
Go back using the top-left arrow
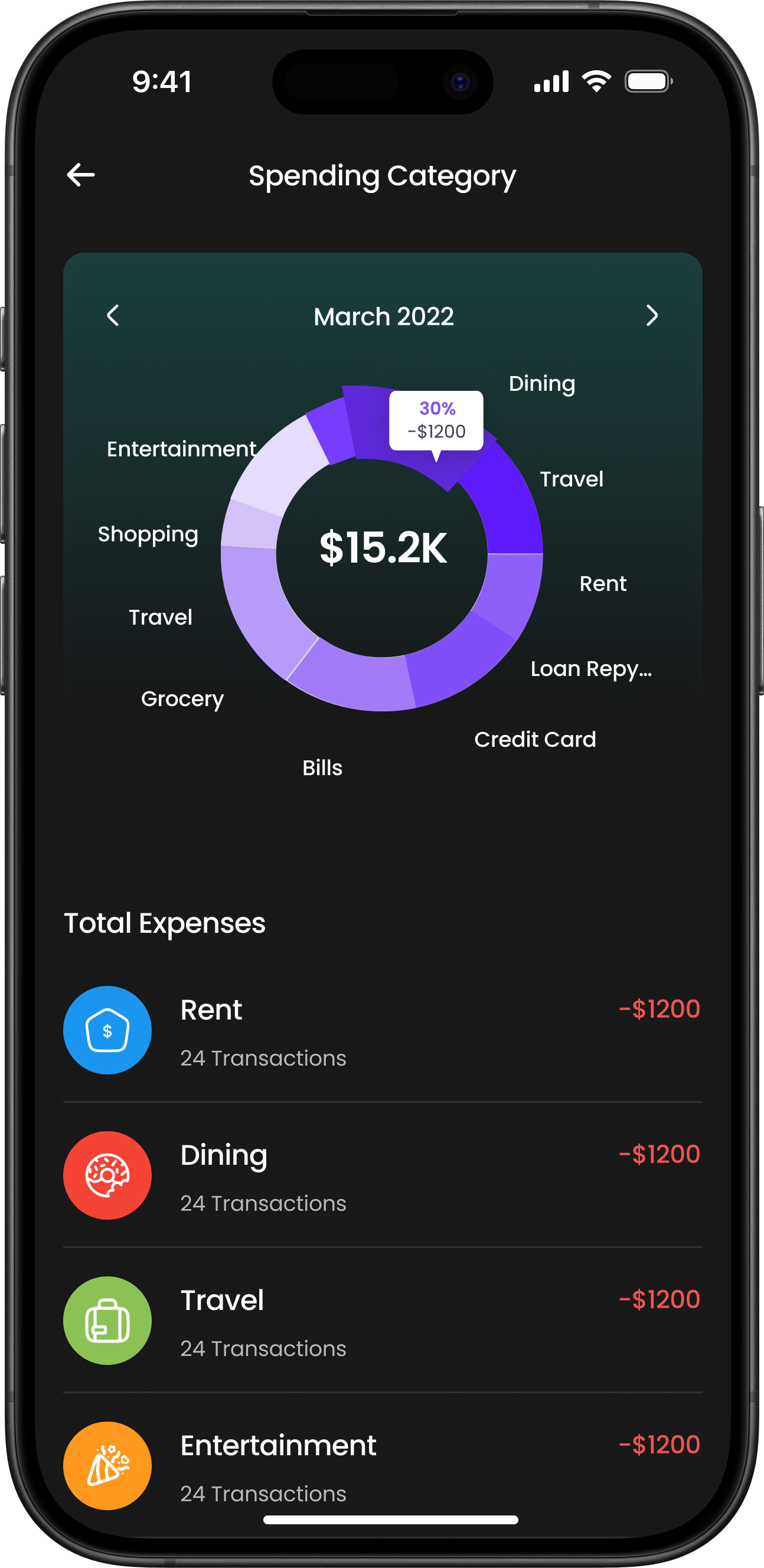click(x=80, y=175)
